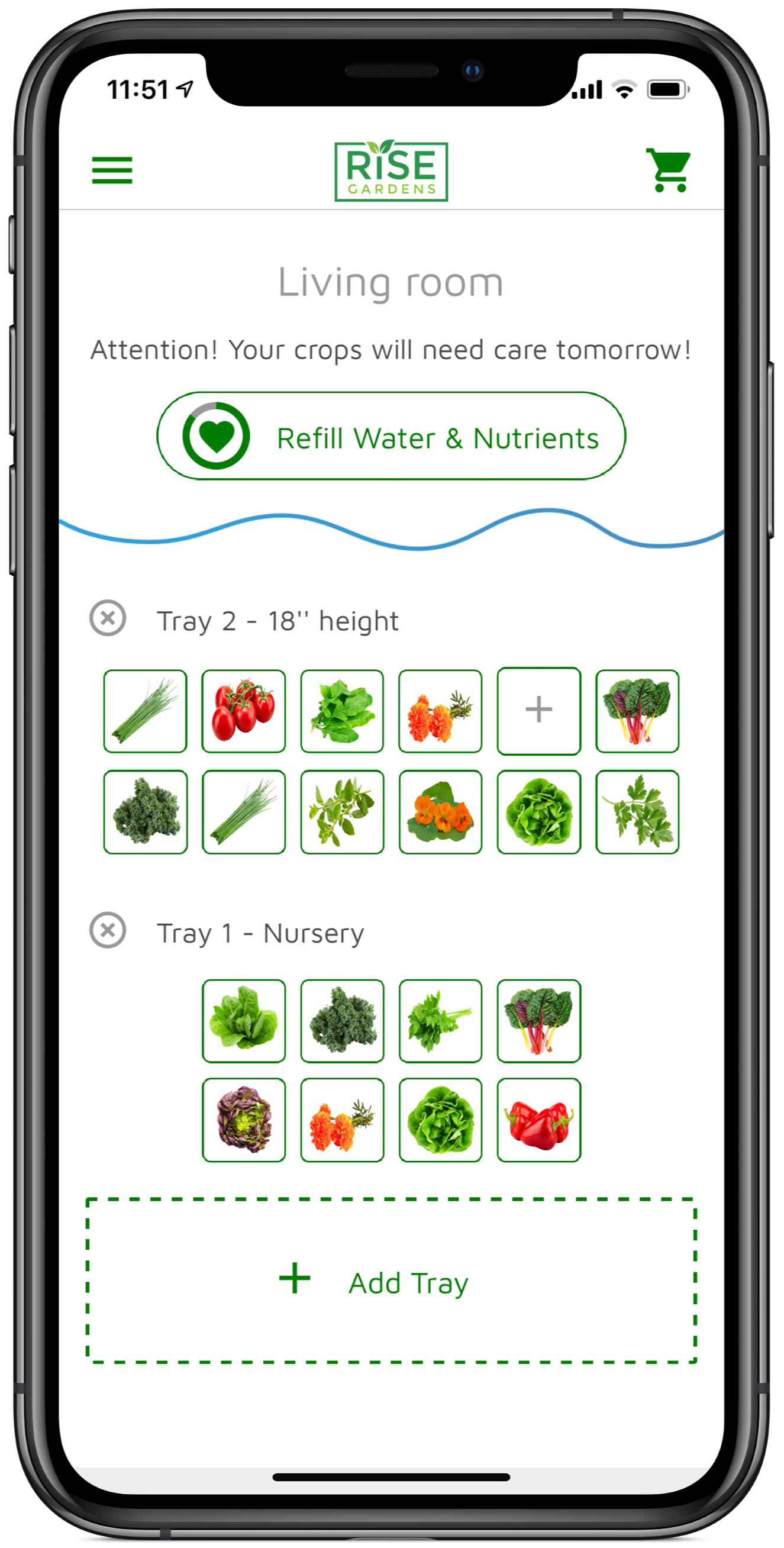Screen dimensions: 784x1548
Task: Select the red bell pepper tile in Tray 1
Action: 539,1120
